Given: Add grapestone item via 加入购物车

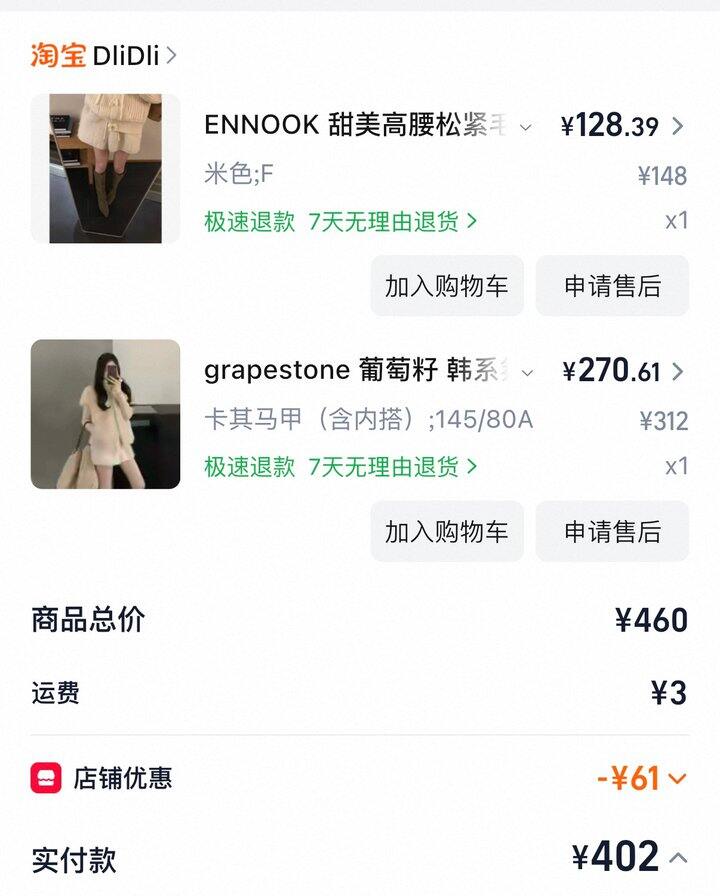Looking at the screenshot, I should (446, 532).
